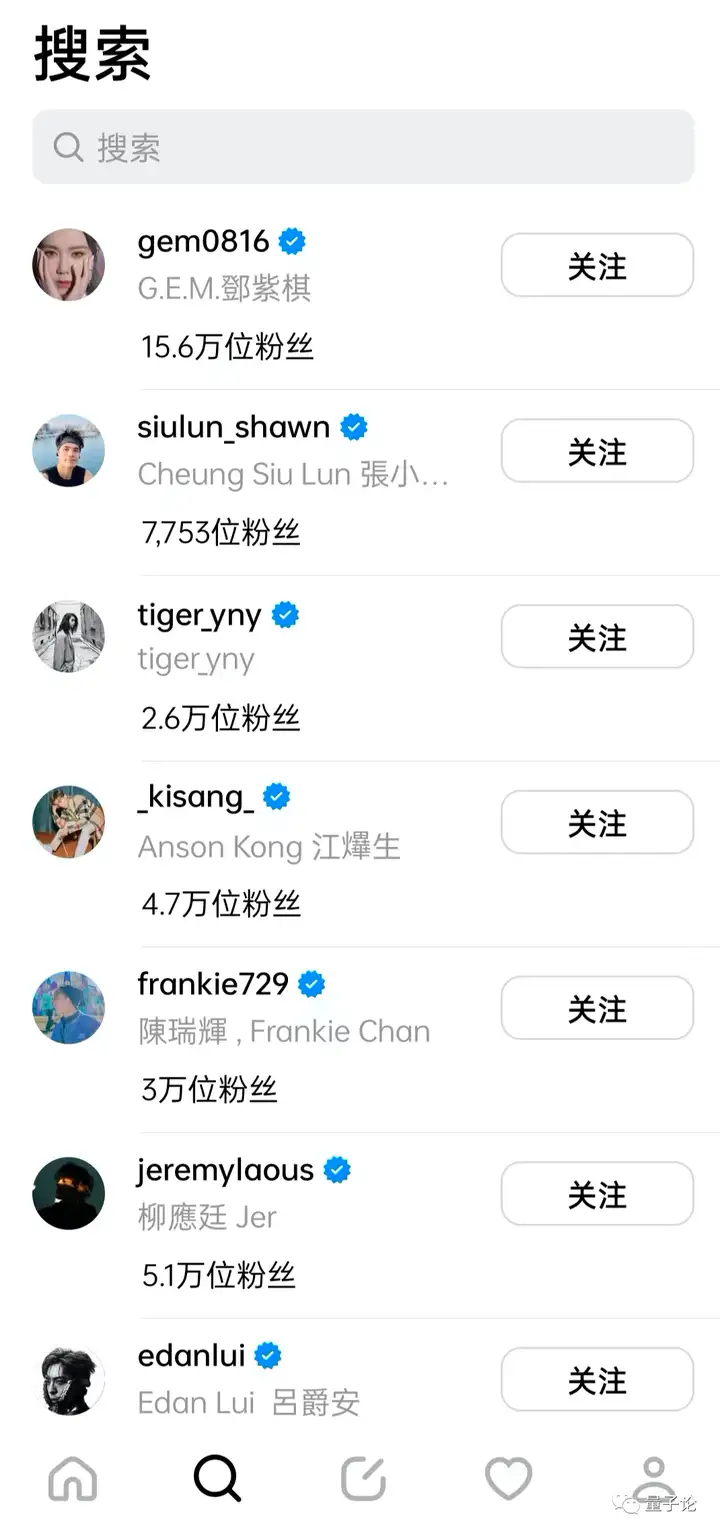
Task: Select the search tab in bottom bar
Action: tap(217, 1477)
